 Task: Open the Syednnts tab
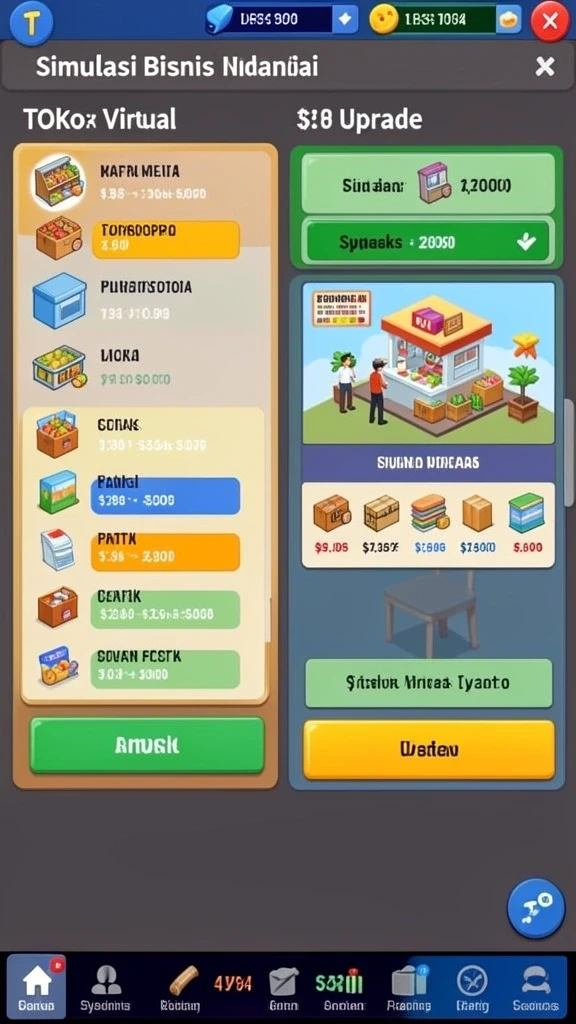pos(105,986)
